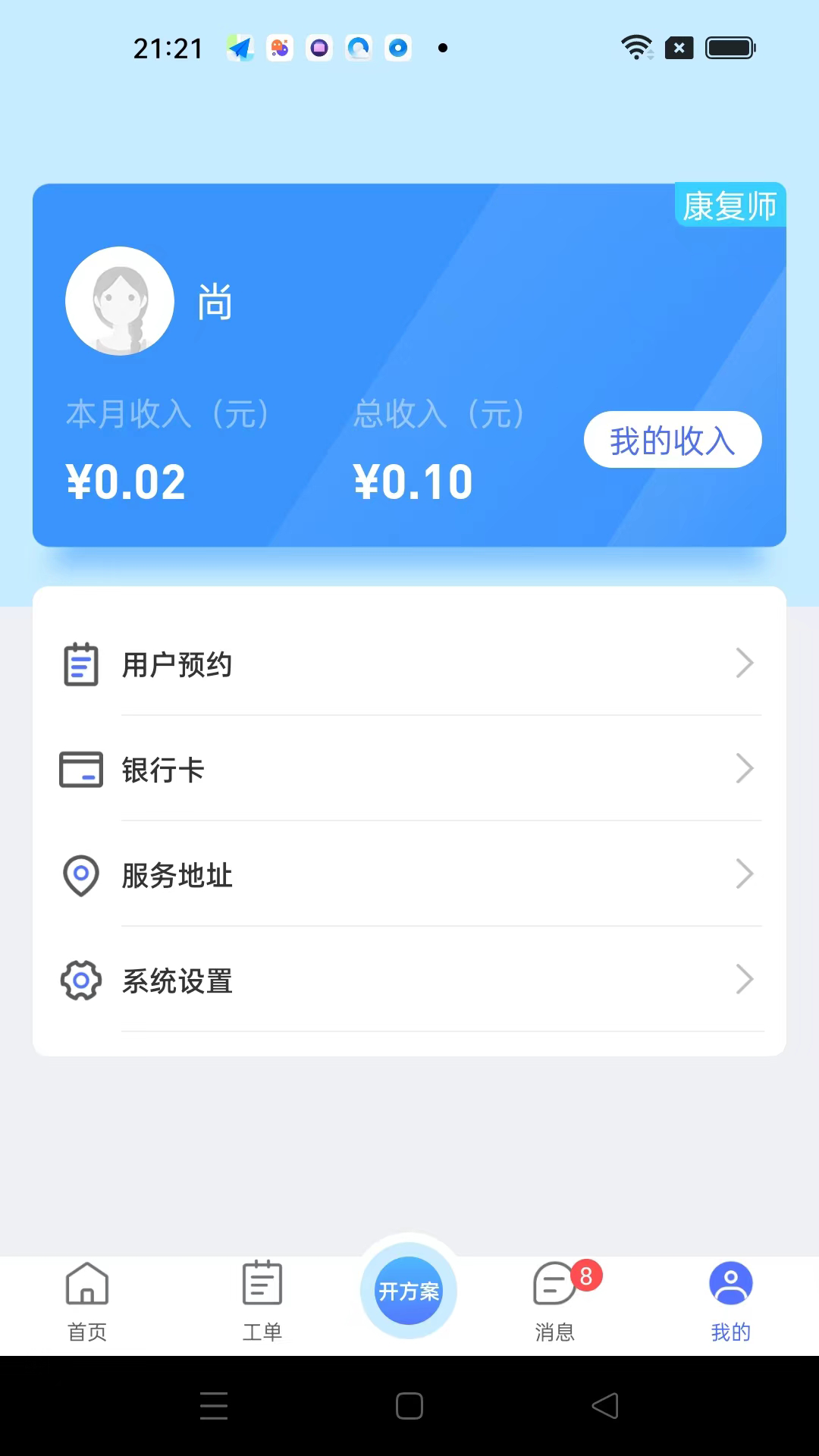Viewport: 819px width, 1456px height.
Task: Open 我的收入 income details
Action: coord(672,440)
